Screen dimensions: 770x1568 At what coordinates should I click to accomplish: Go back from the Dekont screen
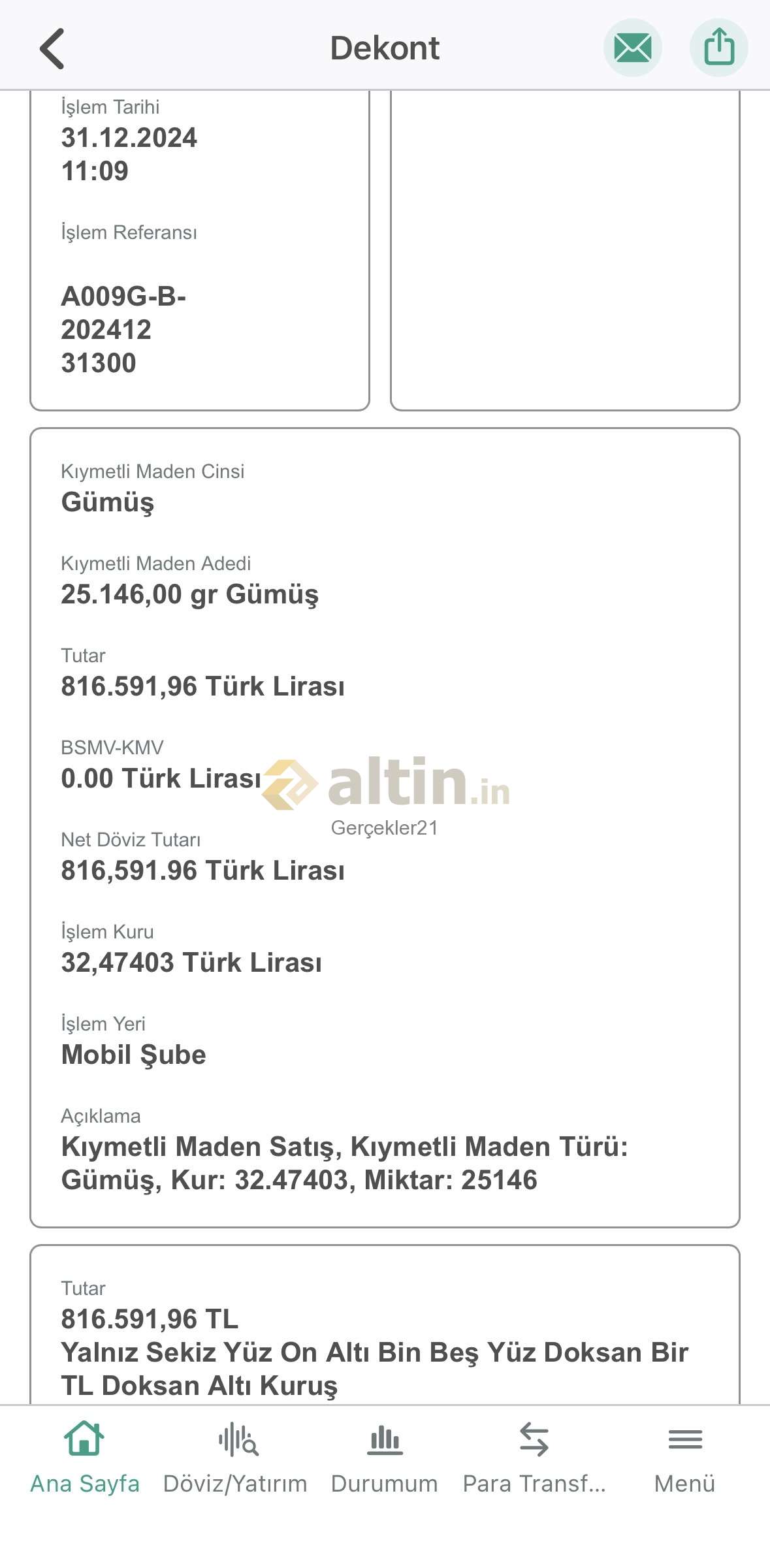click(x=52, y=48)
